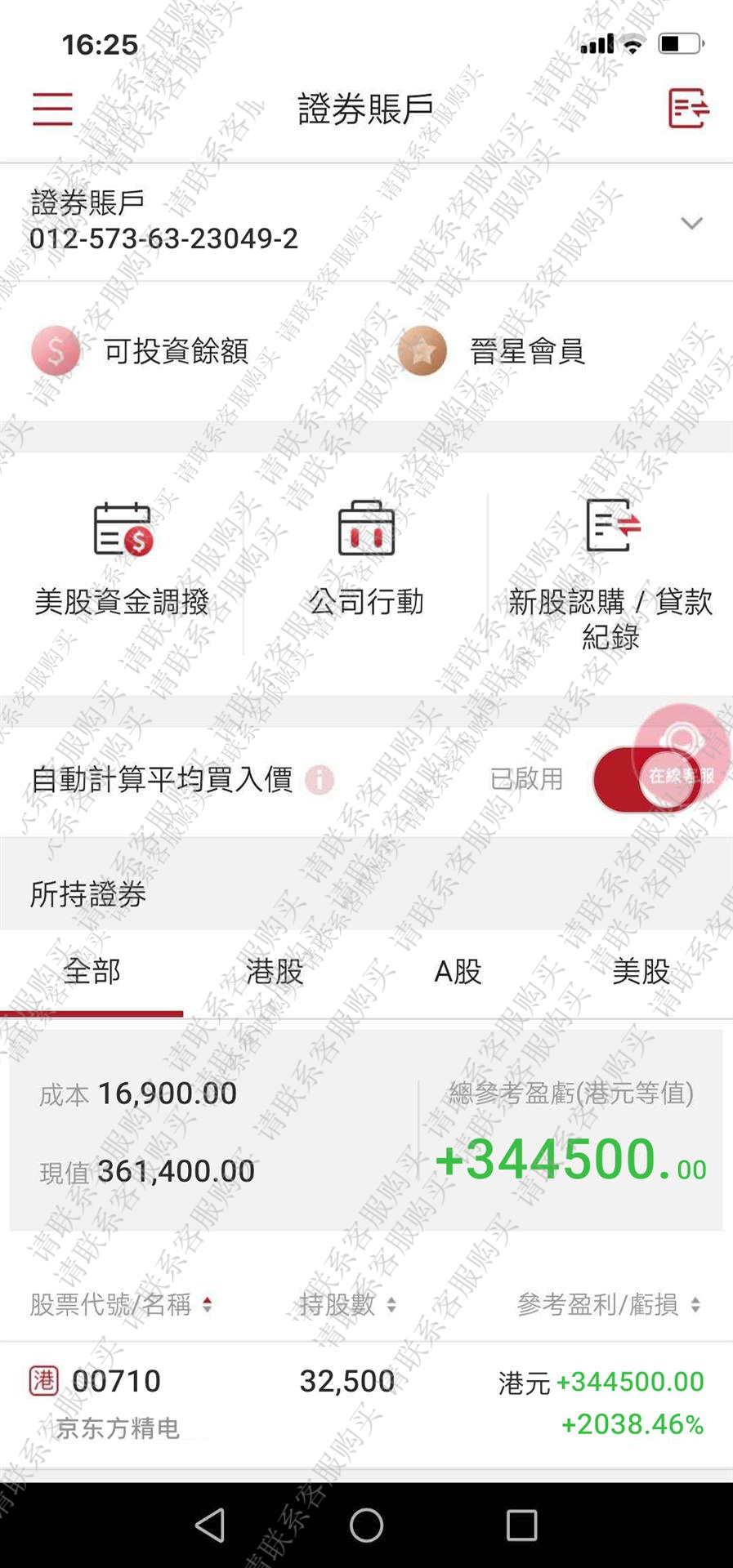This screenshot has width=733, height=1568.
Task: Switch to the 港股 tab
Action: tap(275, 972)
